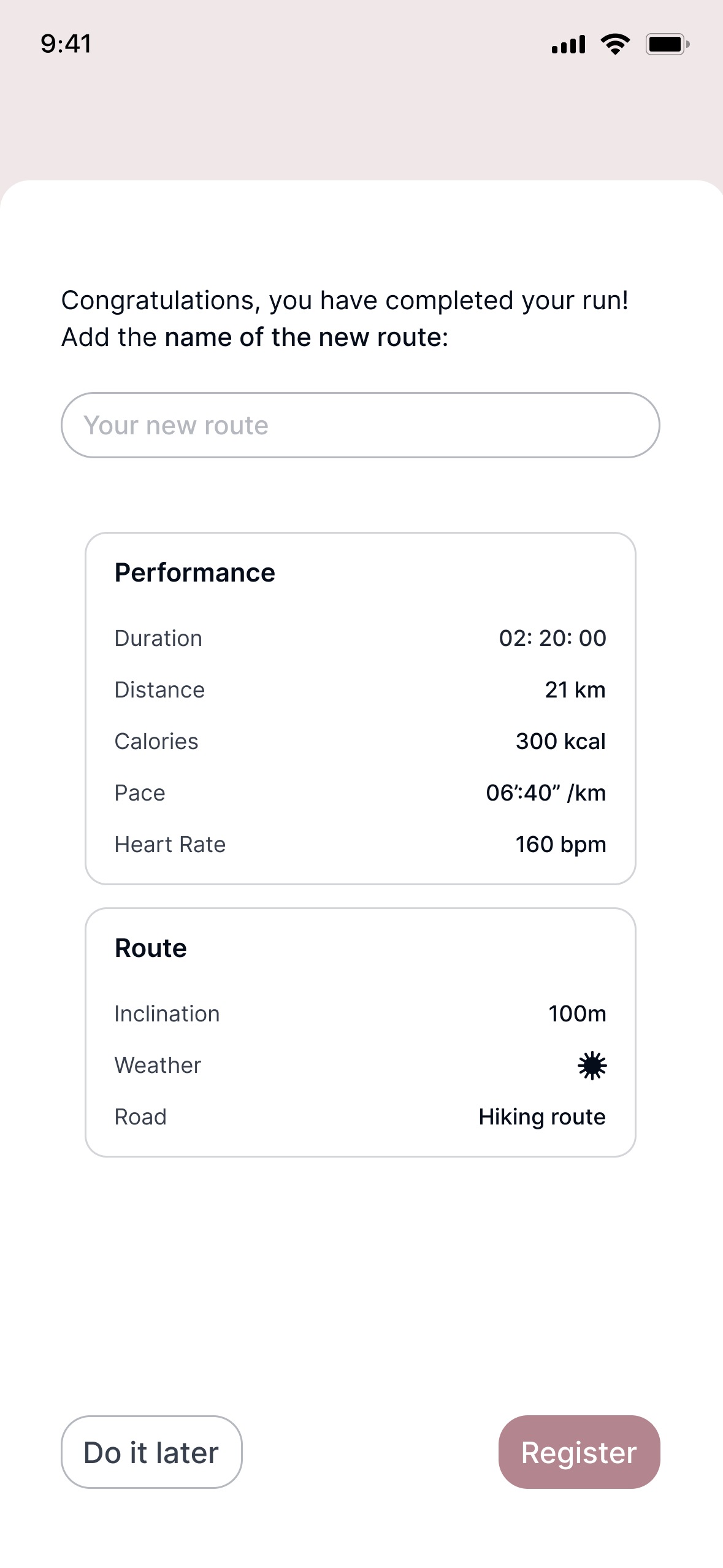Select the Road value Hiking route
The width and height of the screenshot is (723, 1568).
pos(542,1116)
